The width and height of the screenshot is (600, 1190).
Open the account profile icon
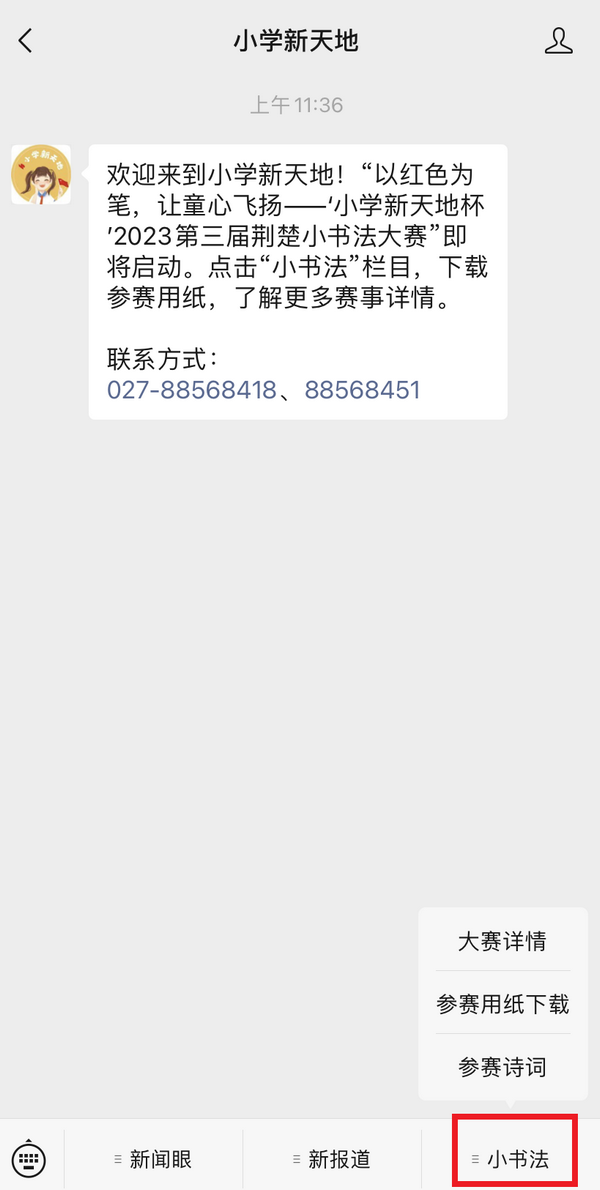(x=558, y=41)
